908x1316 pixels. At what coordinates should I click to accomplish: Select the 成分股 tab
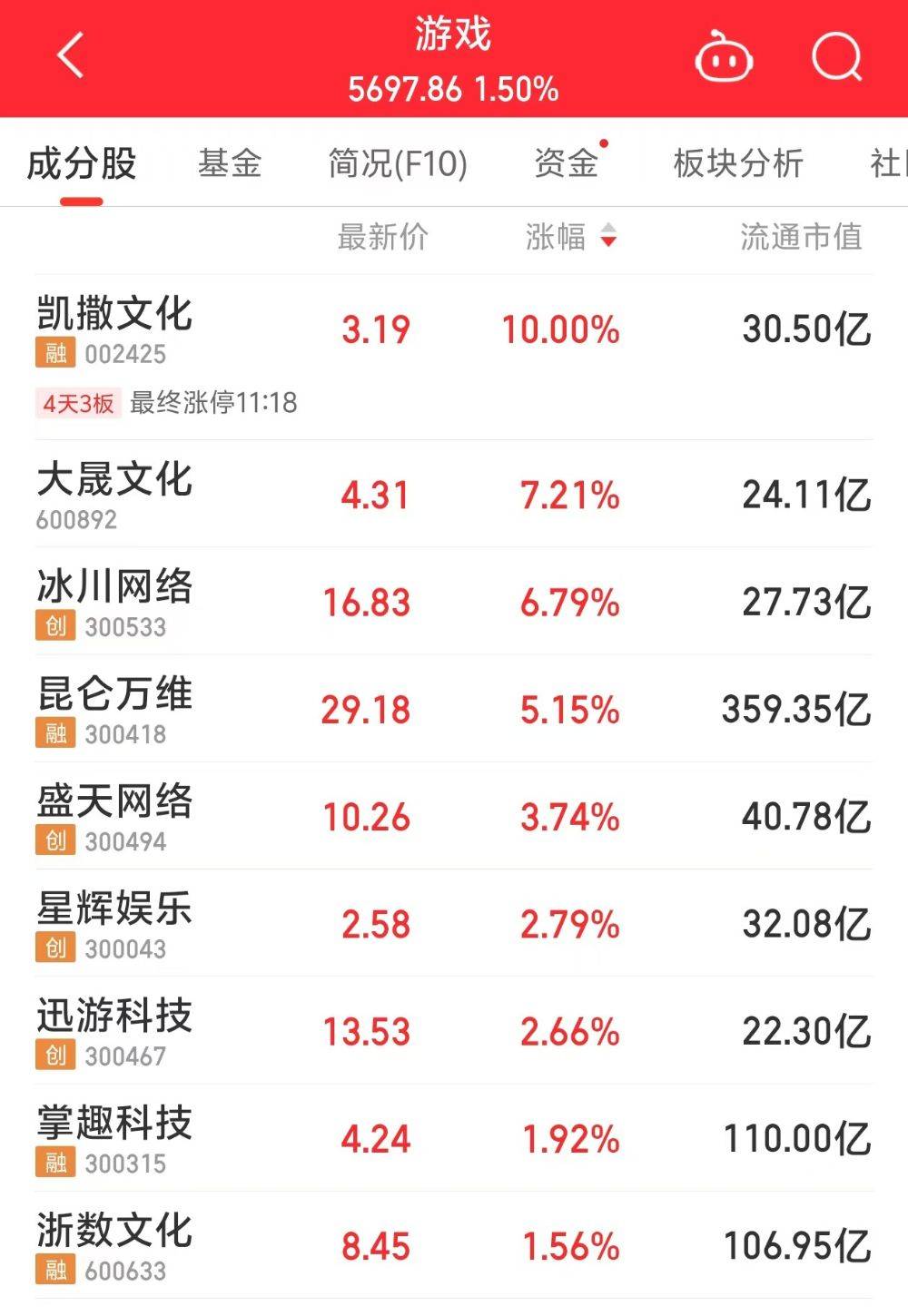point(82,164)
